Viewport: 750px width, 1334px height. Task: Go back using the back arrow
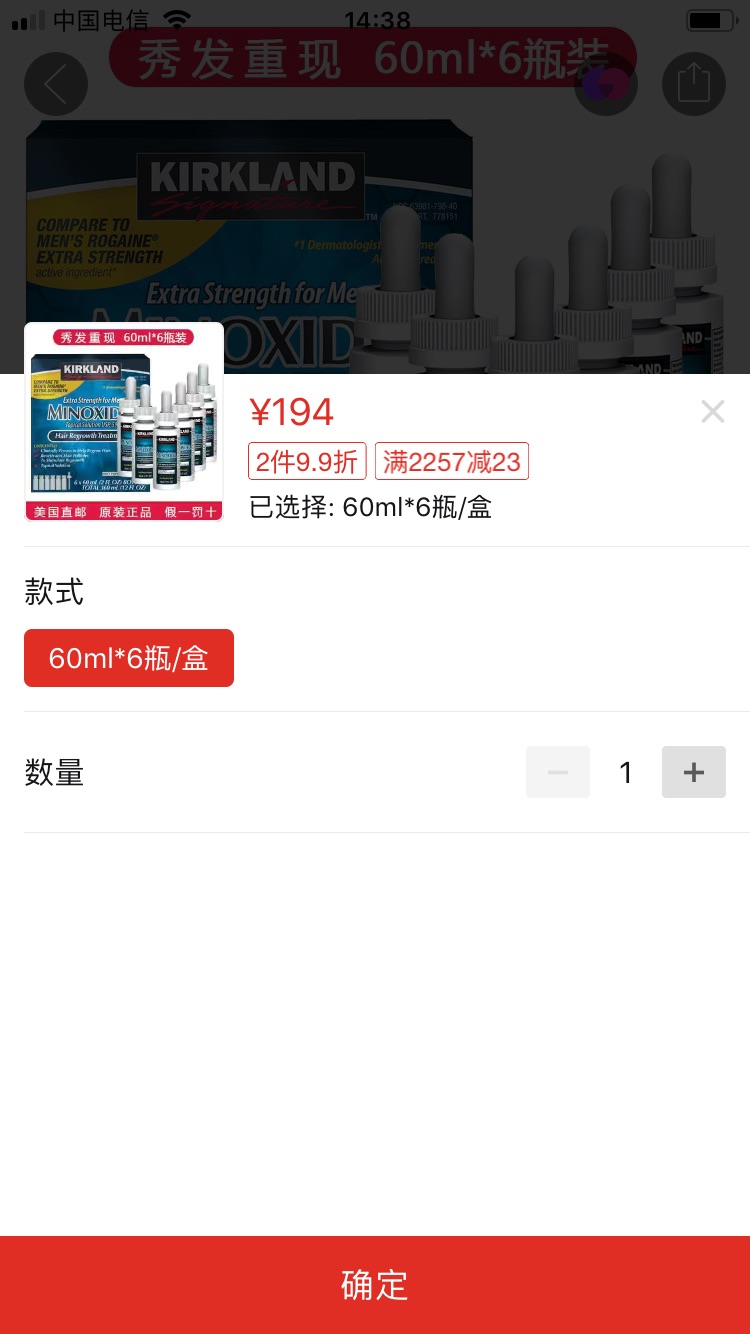pos(56,84)
